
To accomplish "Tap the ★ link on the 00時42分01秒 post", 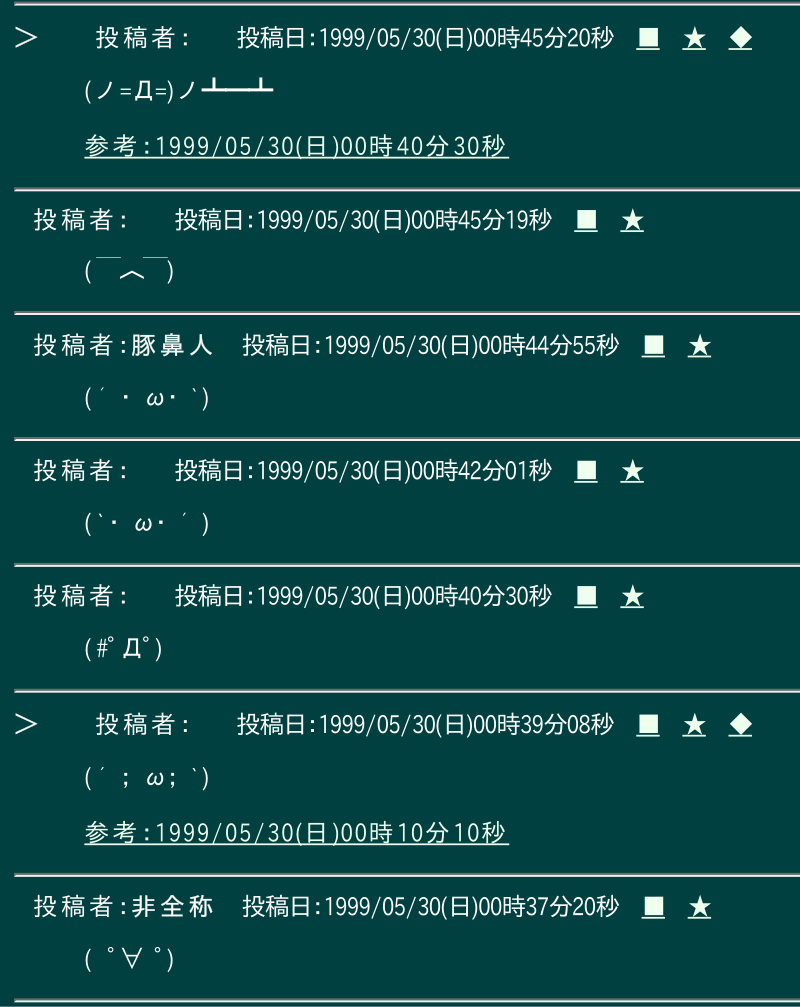I will 632,471.
